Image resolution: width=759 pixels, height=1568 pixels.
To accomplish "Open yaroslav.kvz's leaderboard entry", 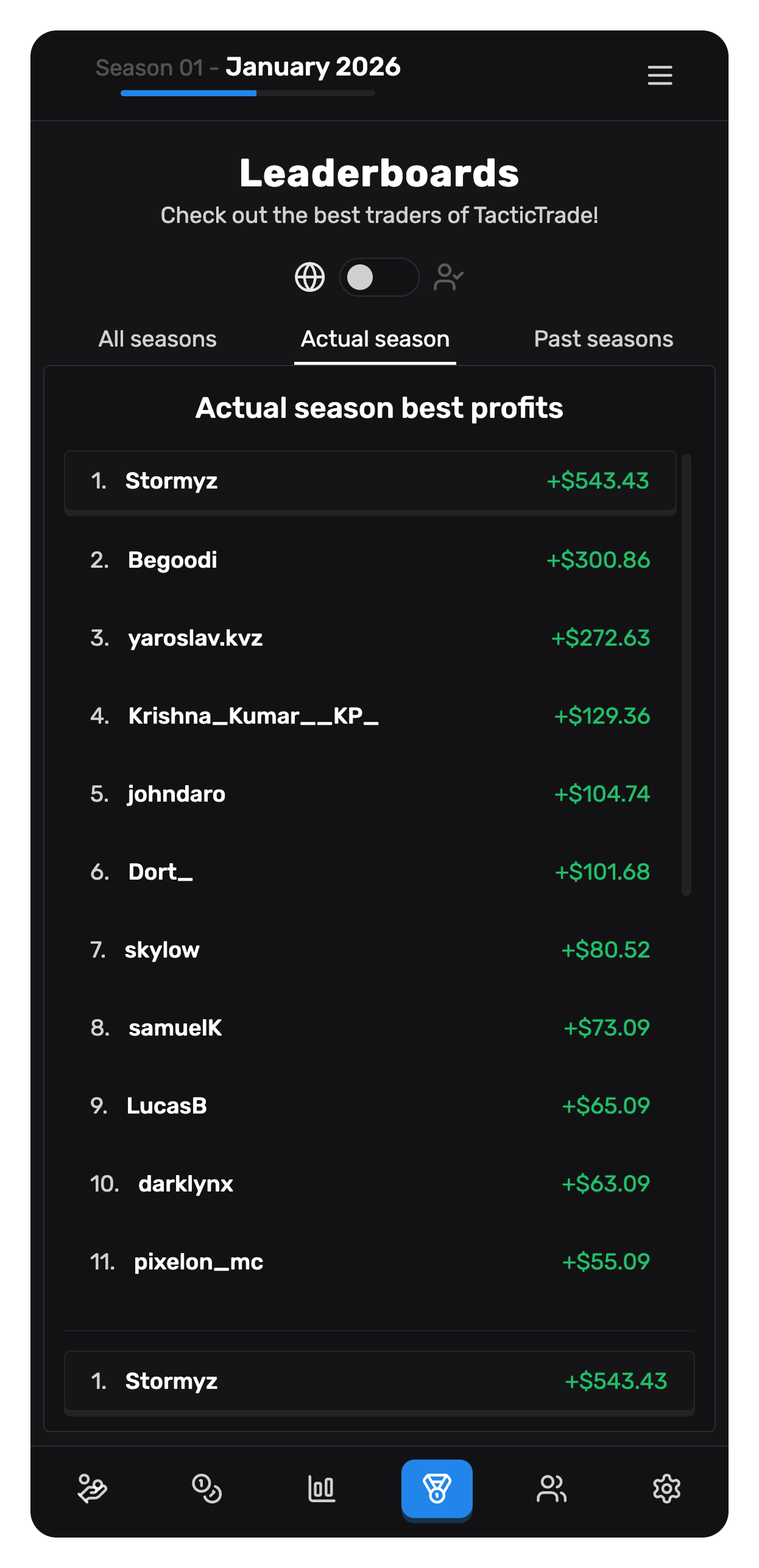I will 370,638.
